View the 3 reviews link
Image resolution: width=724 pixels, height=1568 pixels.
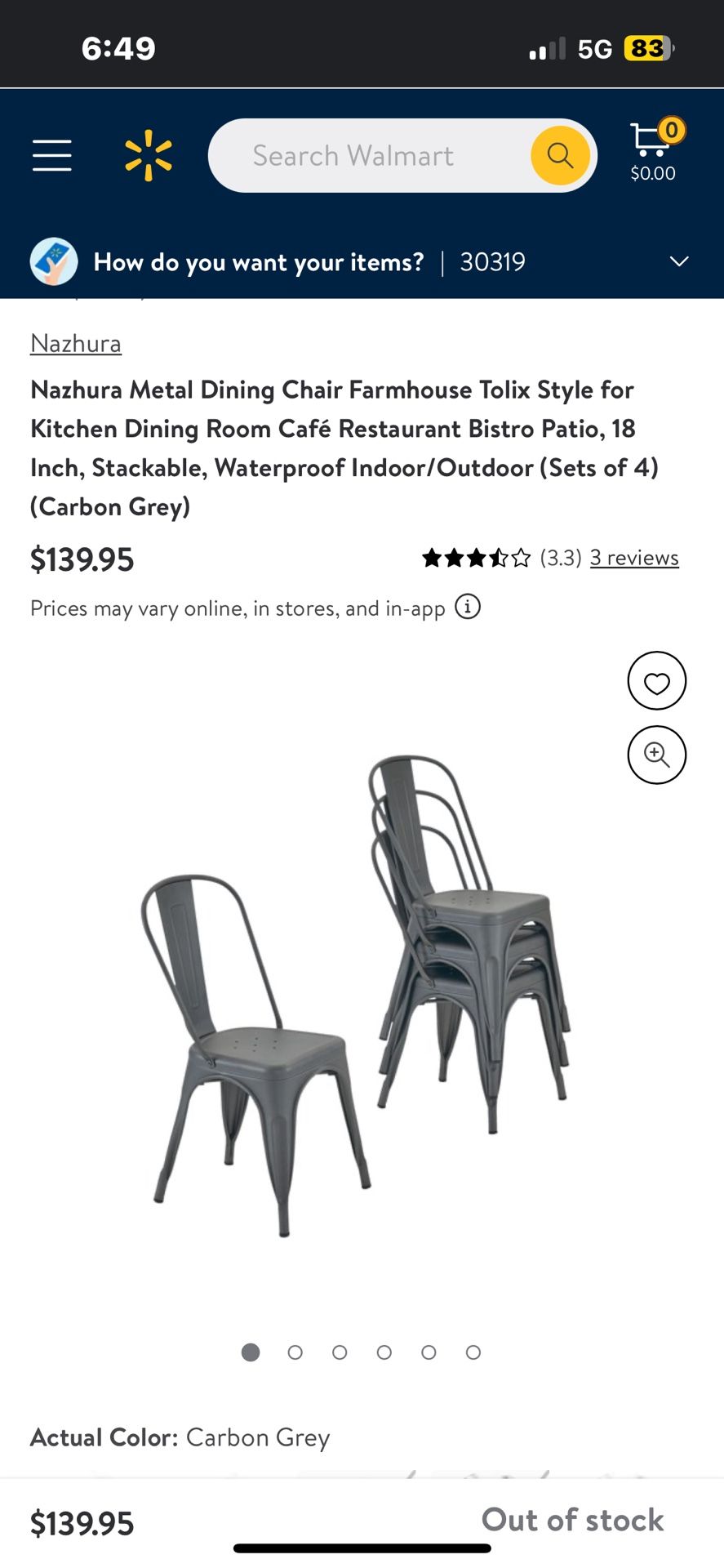coord(634,557)
